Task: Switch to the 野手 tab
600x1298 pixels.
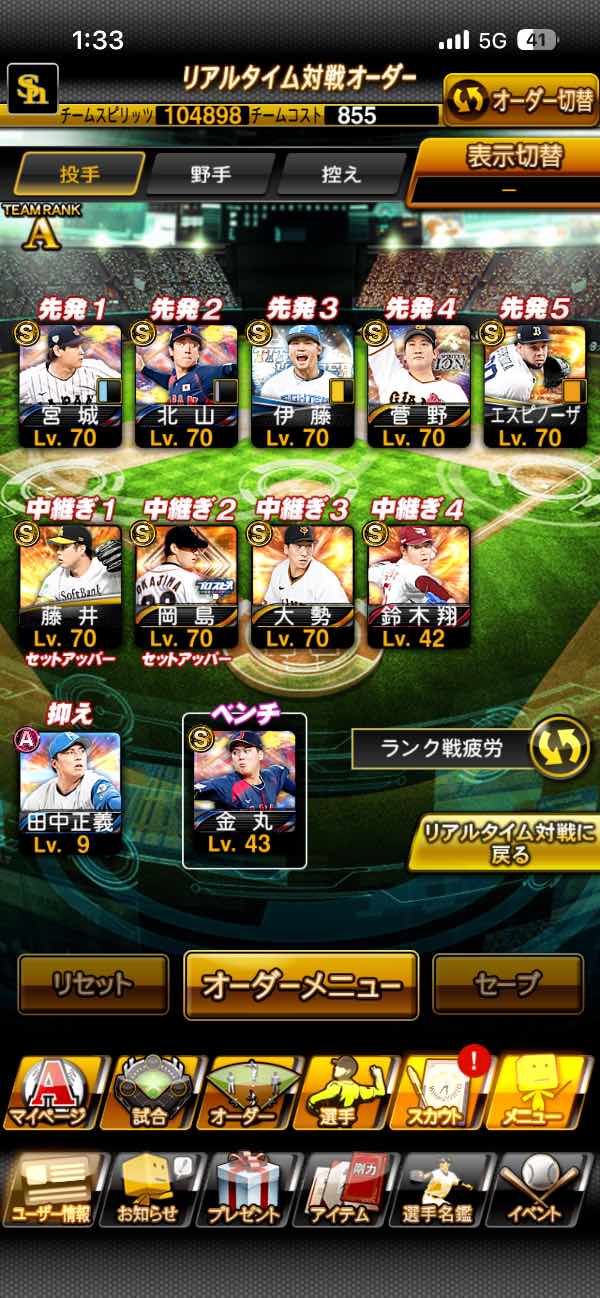Action: 211,174
